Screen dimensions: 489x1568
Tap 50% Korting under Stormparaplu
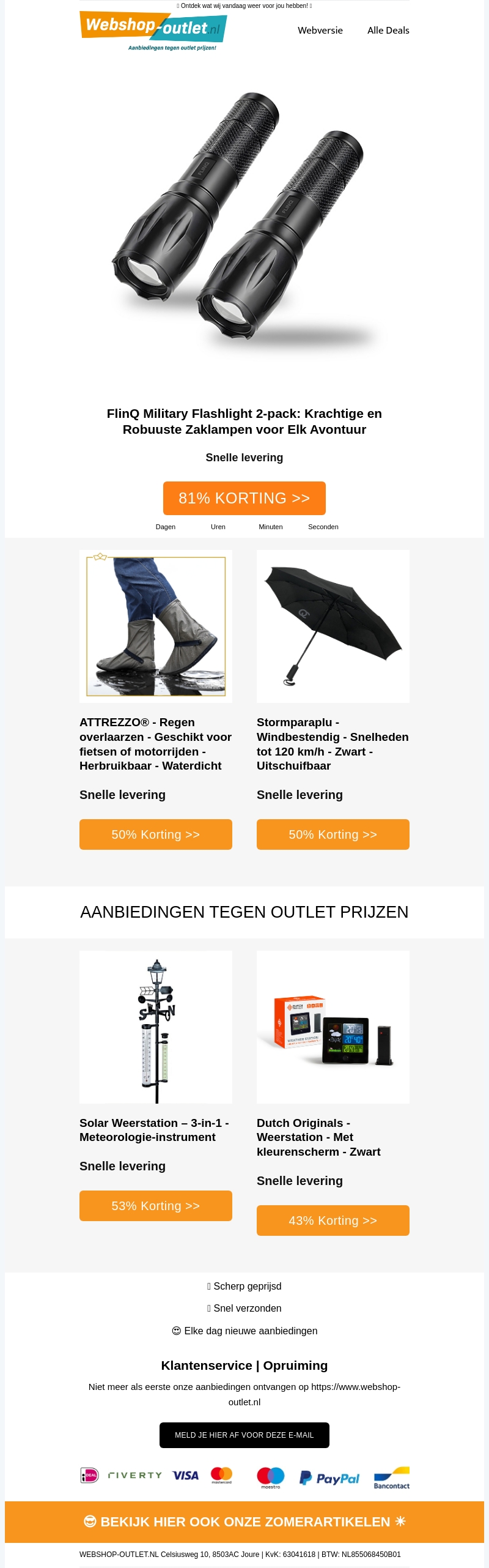point(333,834)
